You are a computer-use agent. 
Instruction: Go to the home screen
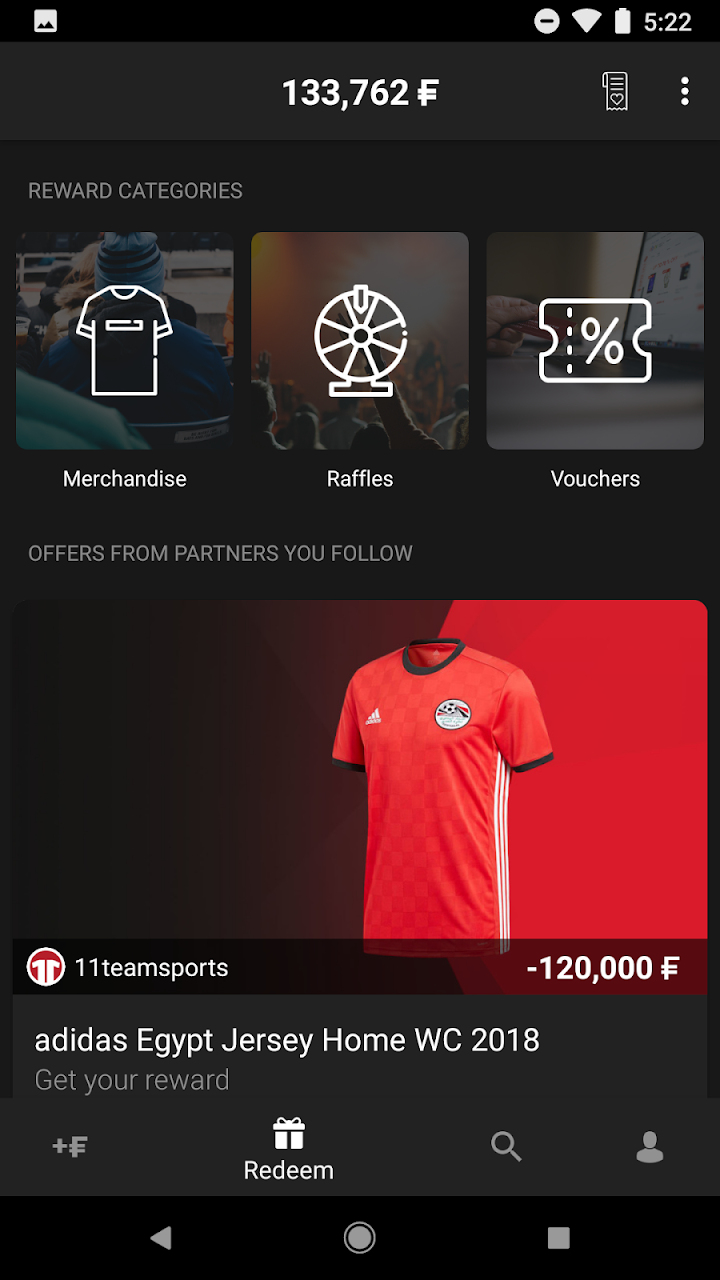coord(360,1238)
